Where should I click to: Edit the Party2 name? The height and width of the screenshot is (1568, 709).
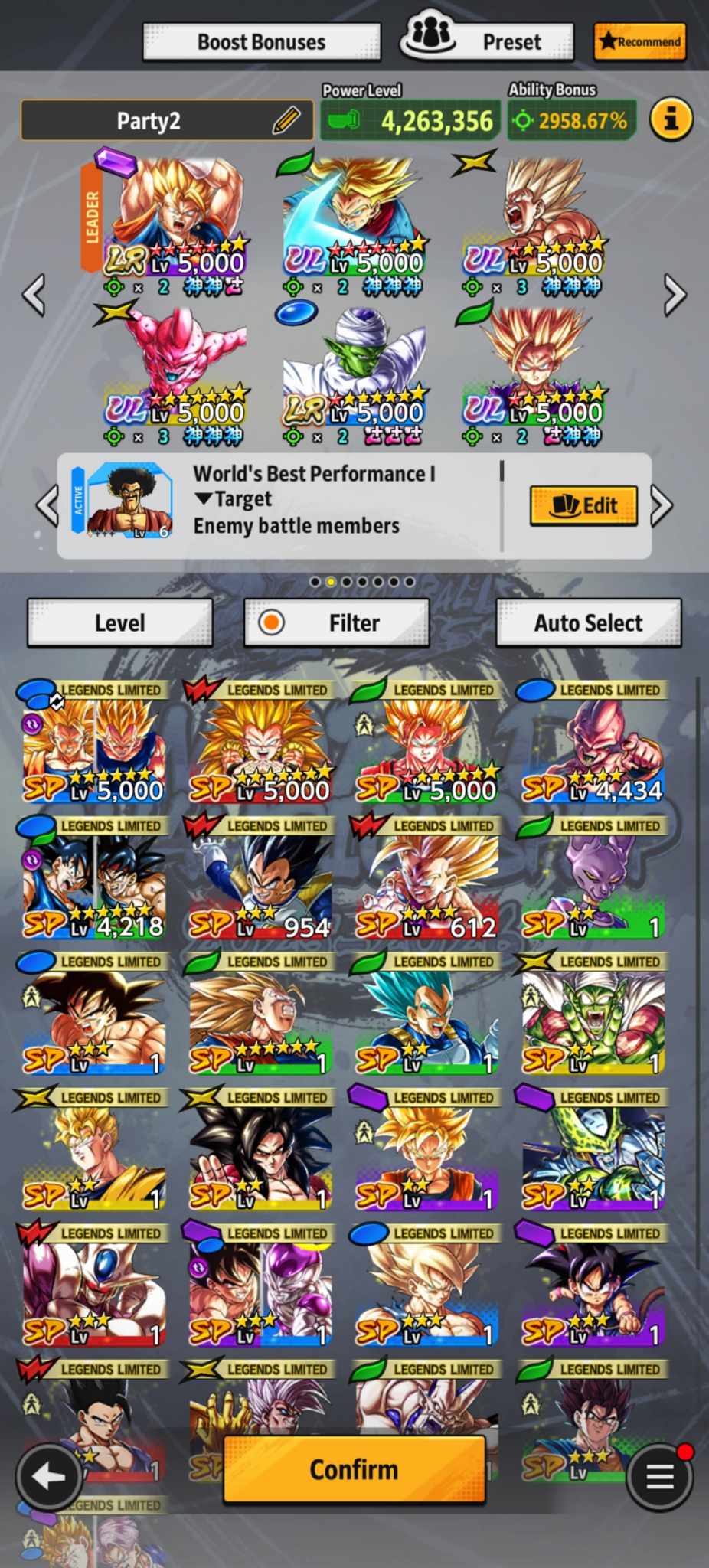[286, 120]
